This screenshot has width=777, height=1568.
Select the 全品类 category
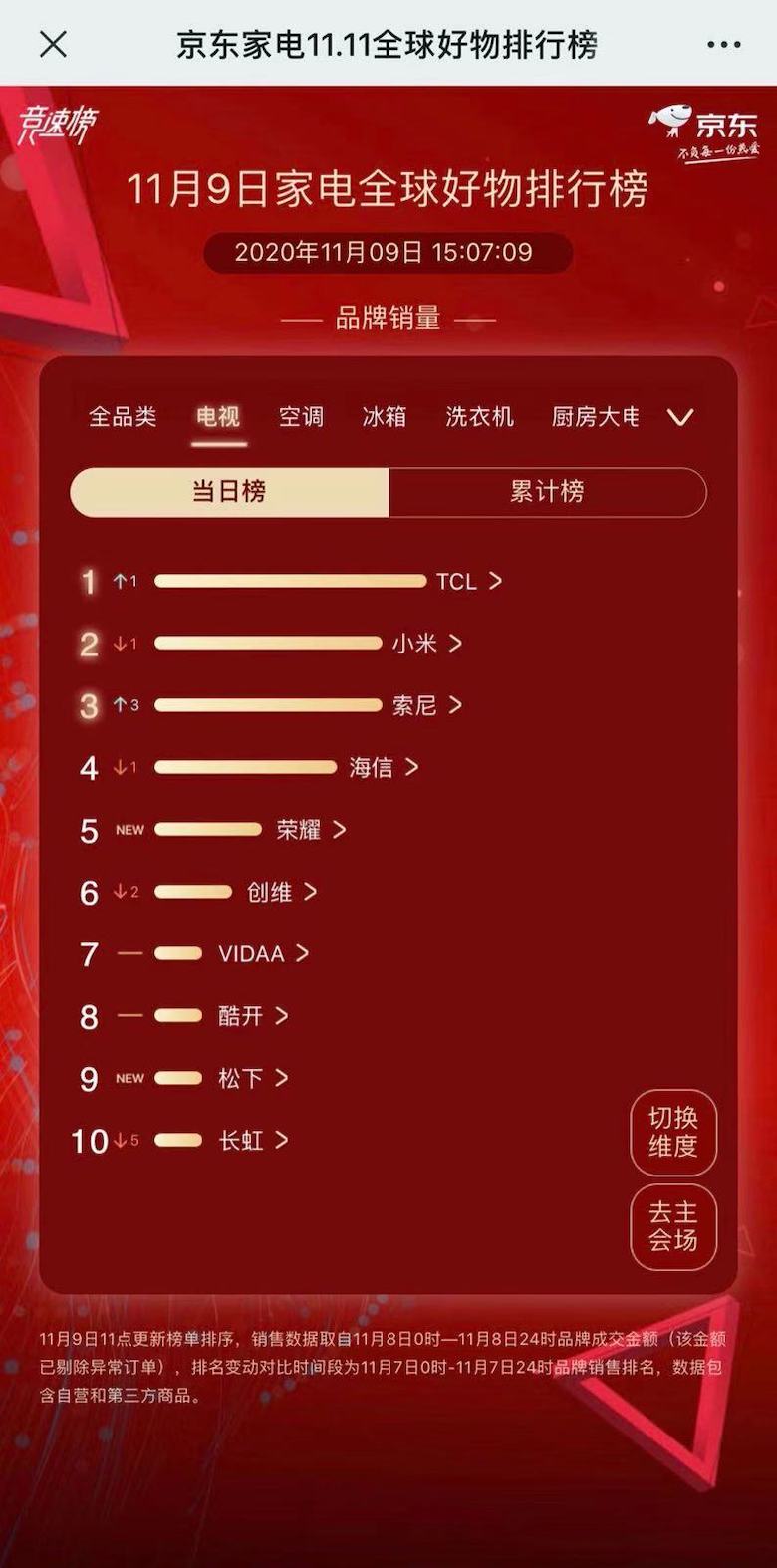tap(123, 417)
